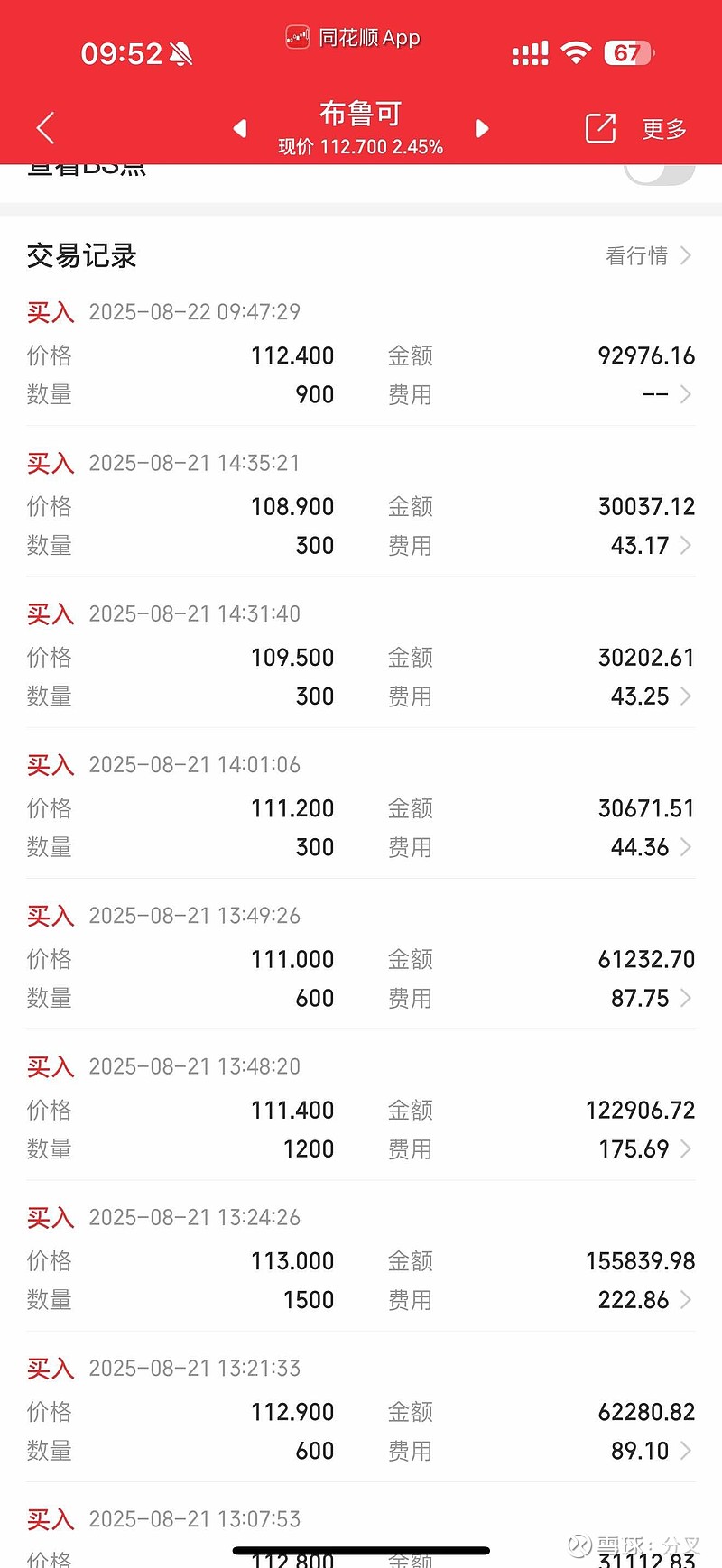Return to 同花顺 App via the status bar
The height and width of the screenshot is (1568, 722).
point(353,37)
